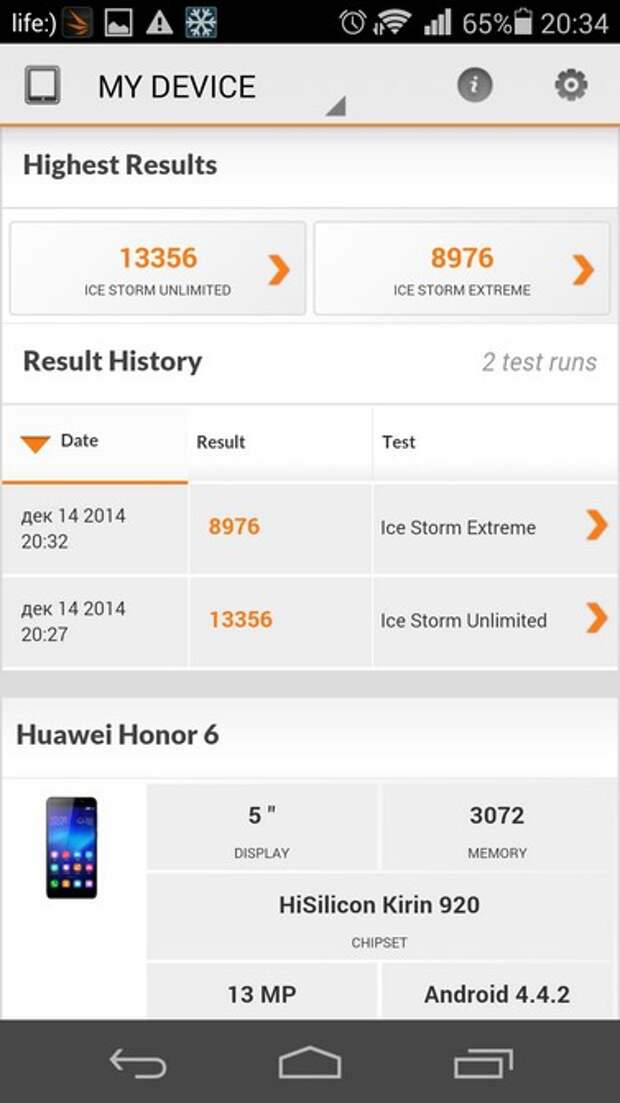Go back with the system back button
This screenshot has height=1103, width=620.
(138, 1062)
